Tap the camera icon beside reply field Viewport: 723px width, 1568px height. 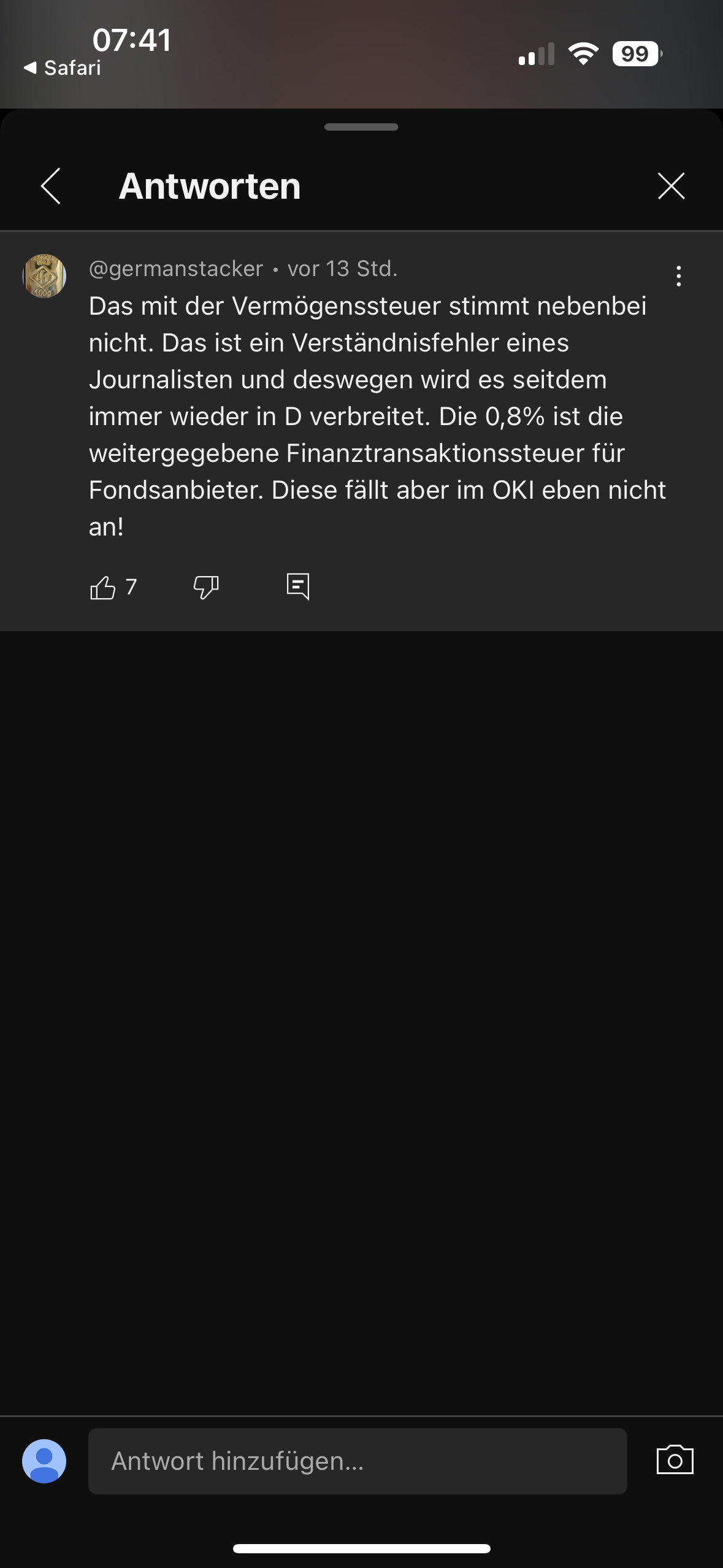tap(675, 1460)
